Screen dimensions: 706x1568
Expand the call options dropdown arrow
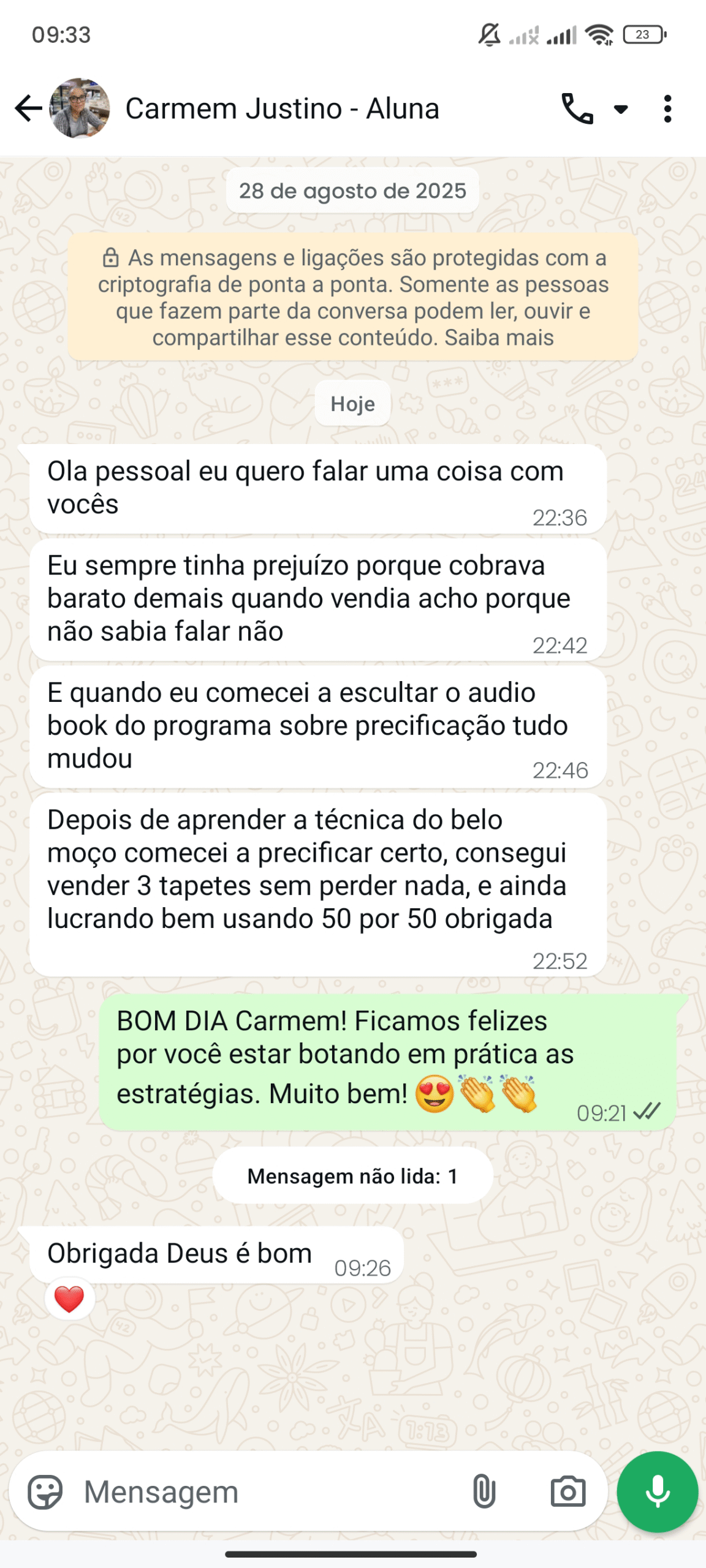tap(621, 110)
